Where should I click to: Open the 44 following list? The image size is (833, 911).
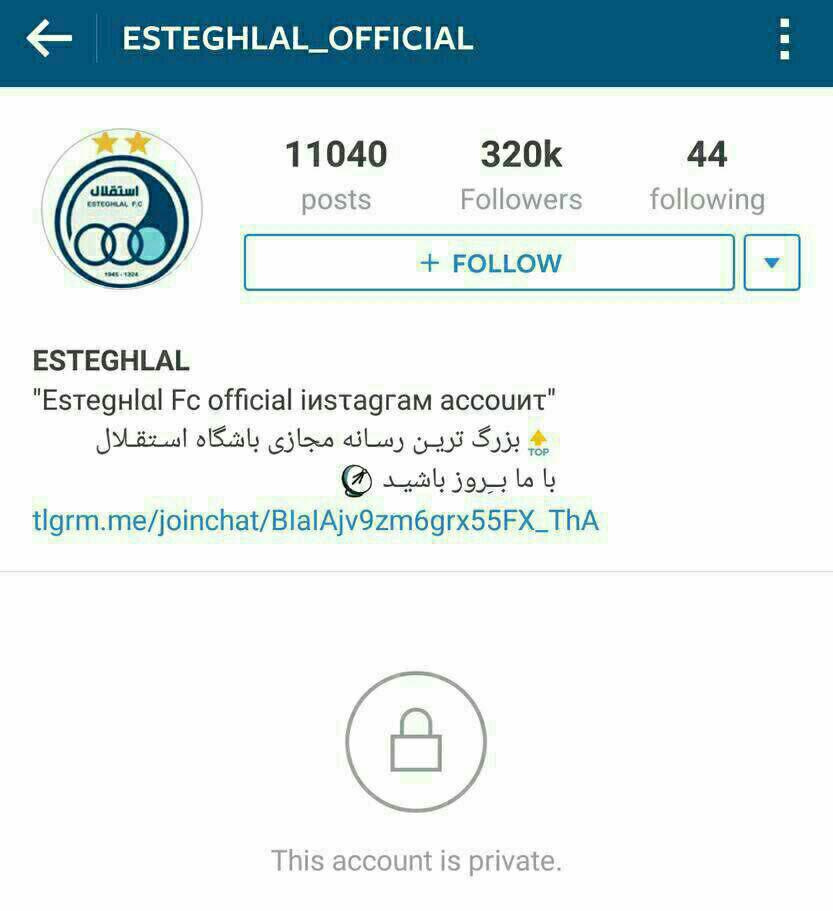(706, 175)
